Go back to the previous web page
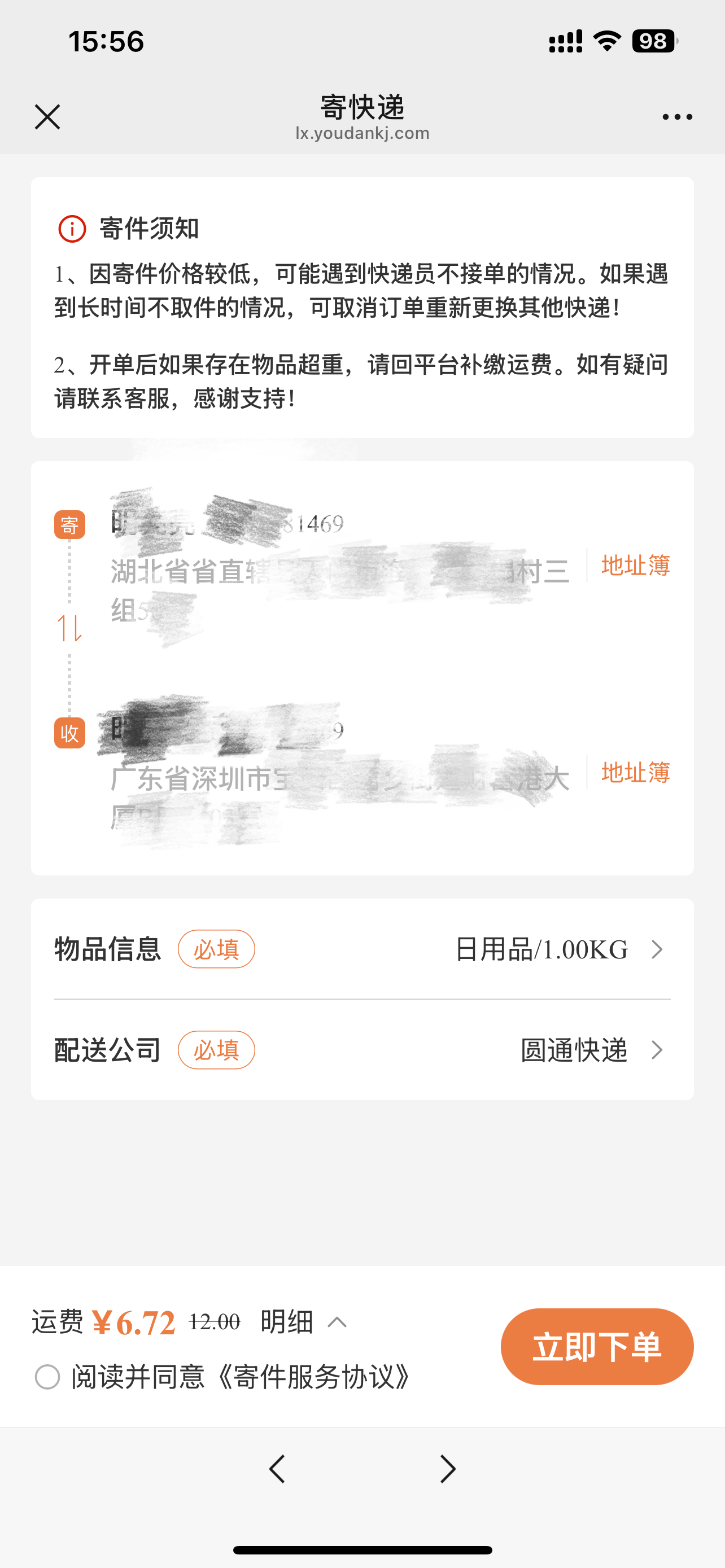The height and width of the screenshot is (1568, 725). click(x=277, y=1469)
